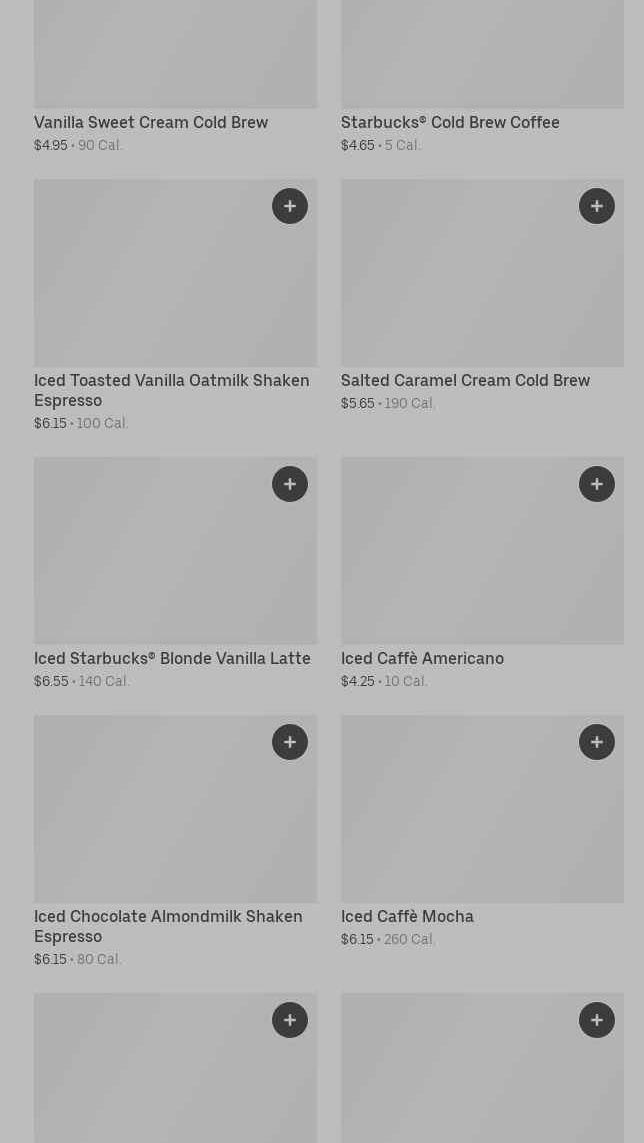644x1143 pixels.
Task: View Salted Caramel Cream Cold Brew details
Action: [465, 380]
